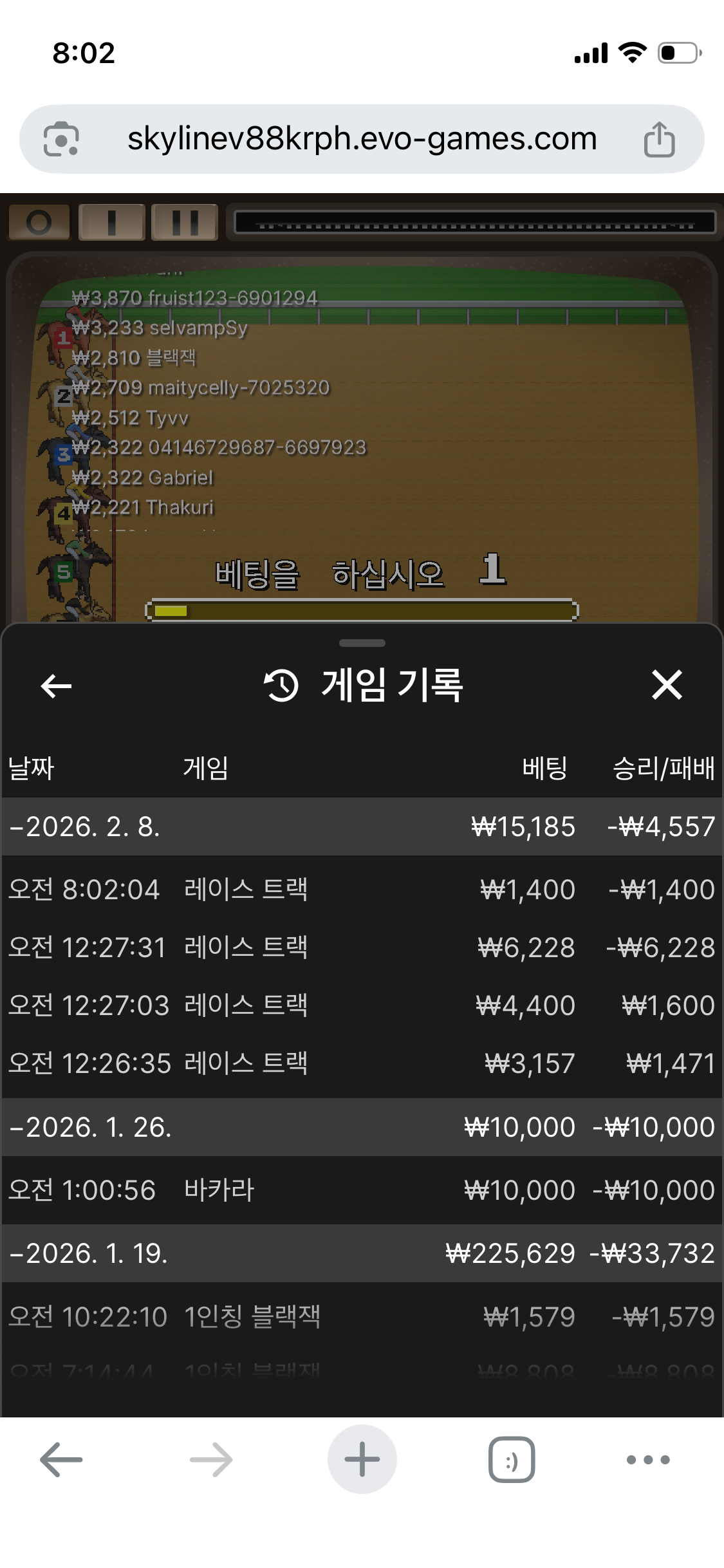The width and height of the screenshot is (724, 1568).
Task: Share the current page from the address bar
Action: point(659,139)
